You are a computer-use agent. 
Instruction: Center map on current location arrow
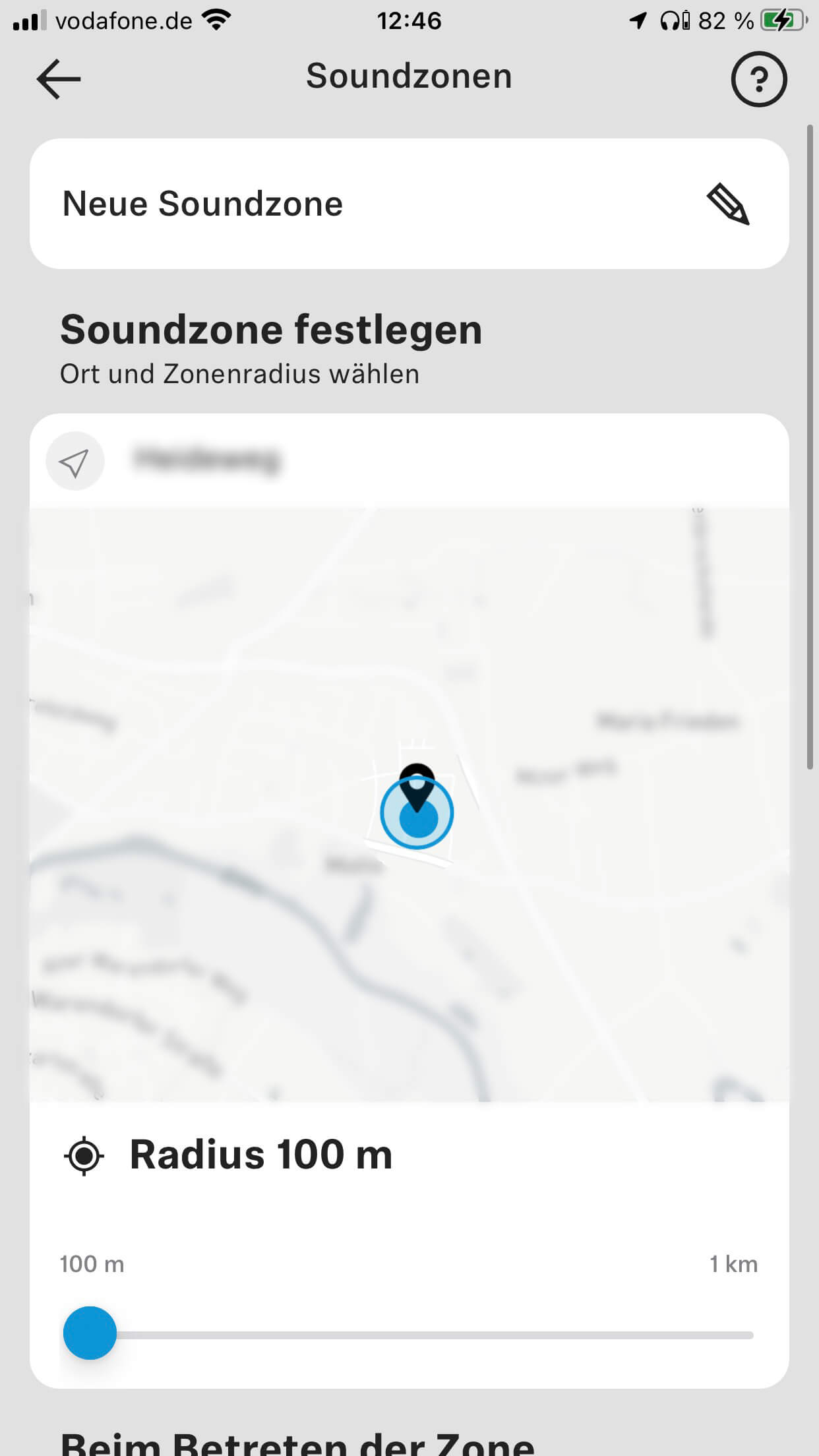coord(75,462)
